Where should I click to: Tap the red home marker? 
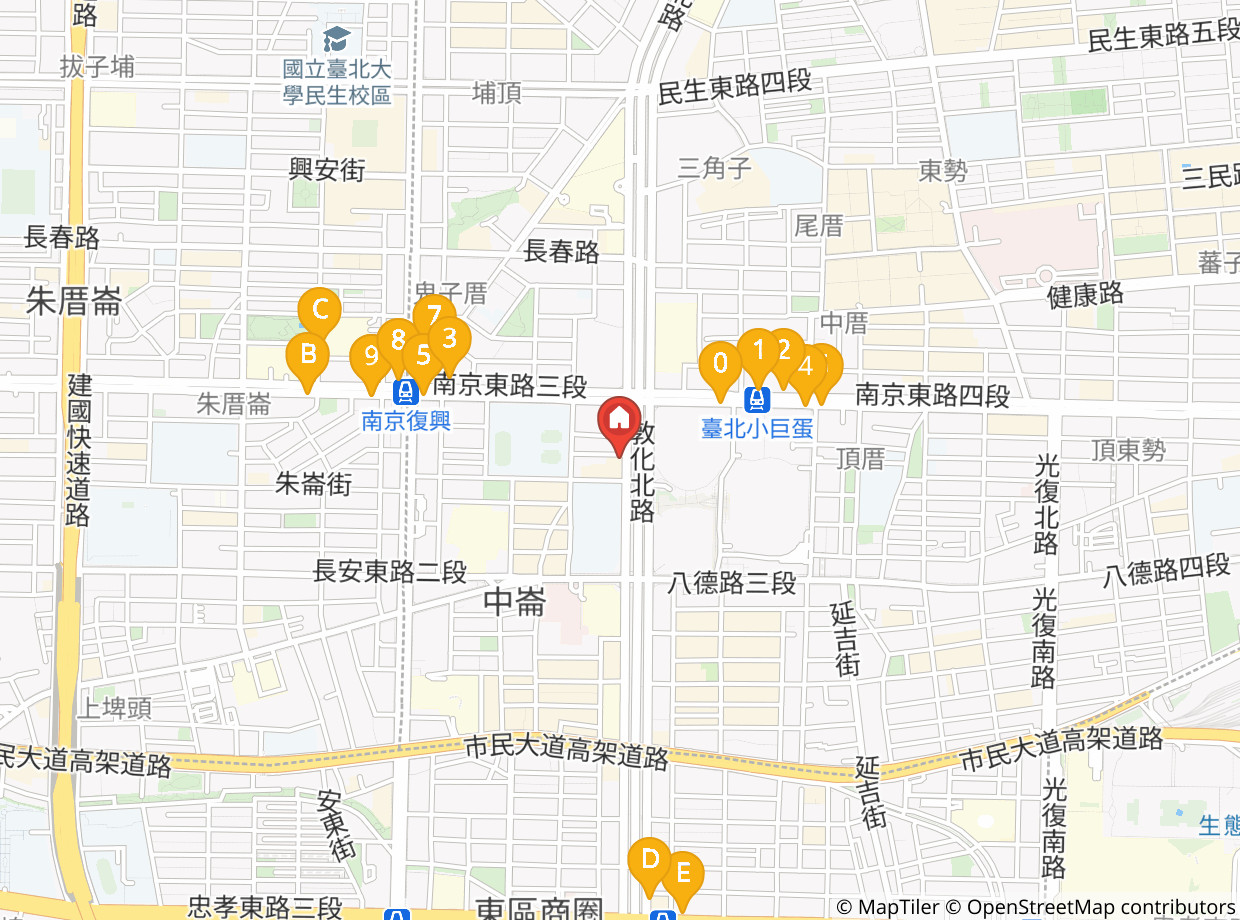[619, 422]
